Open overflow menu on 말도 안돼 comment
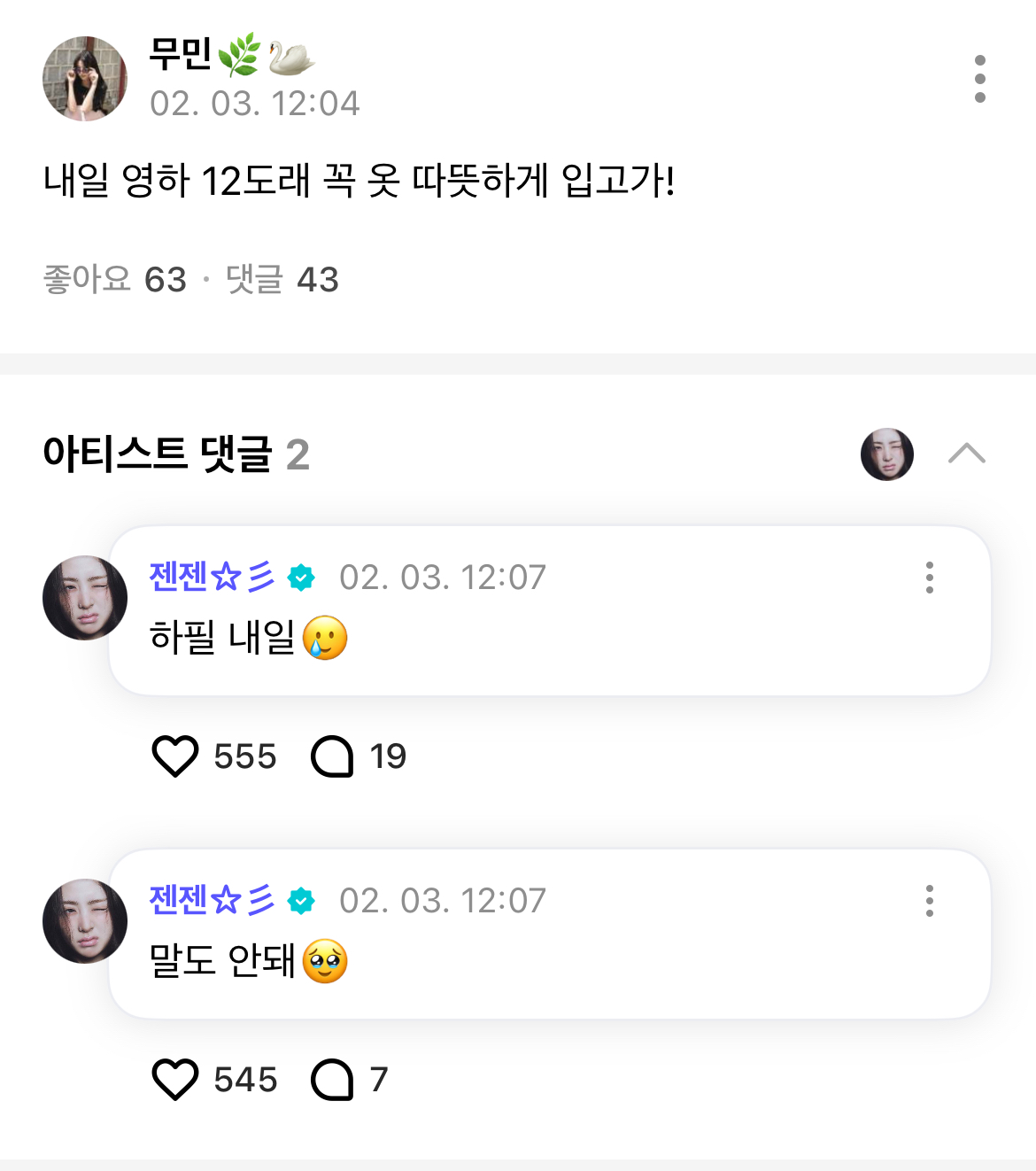This screenshot has width=1036, height=1171. coord(929,901)
